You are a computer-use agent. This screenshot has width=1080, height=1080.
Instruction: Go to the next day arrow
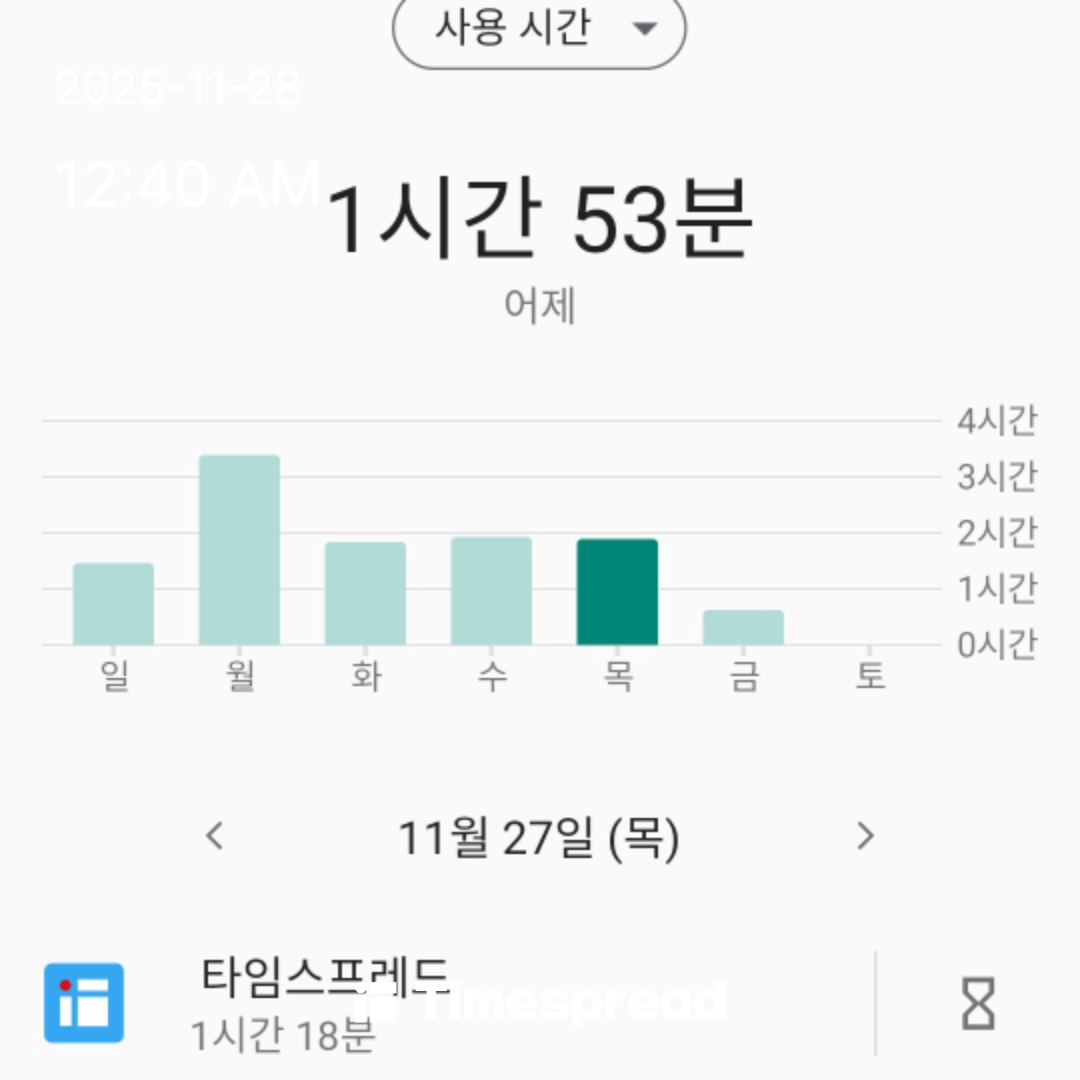(866, 836)
